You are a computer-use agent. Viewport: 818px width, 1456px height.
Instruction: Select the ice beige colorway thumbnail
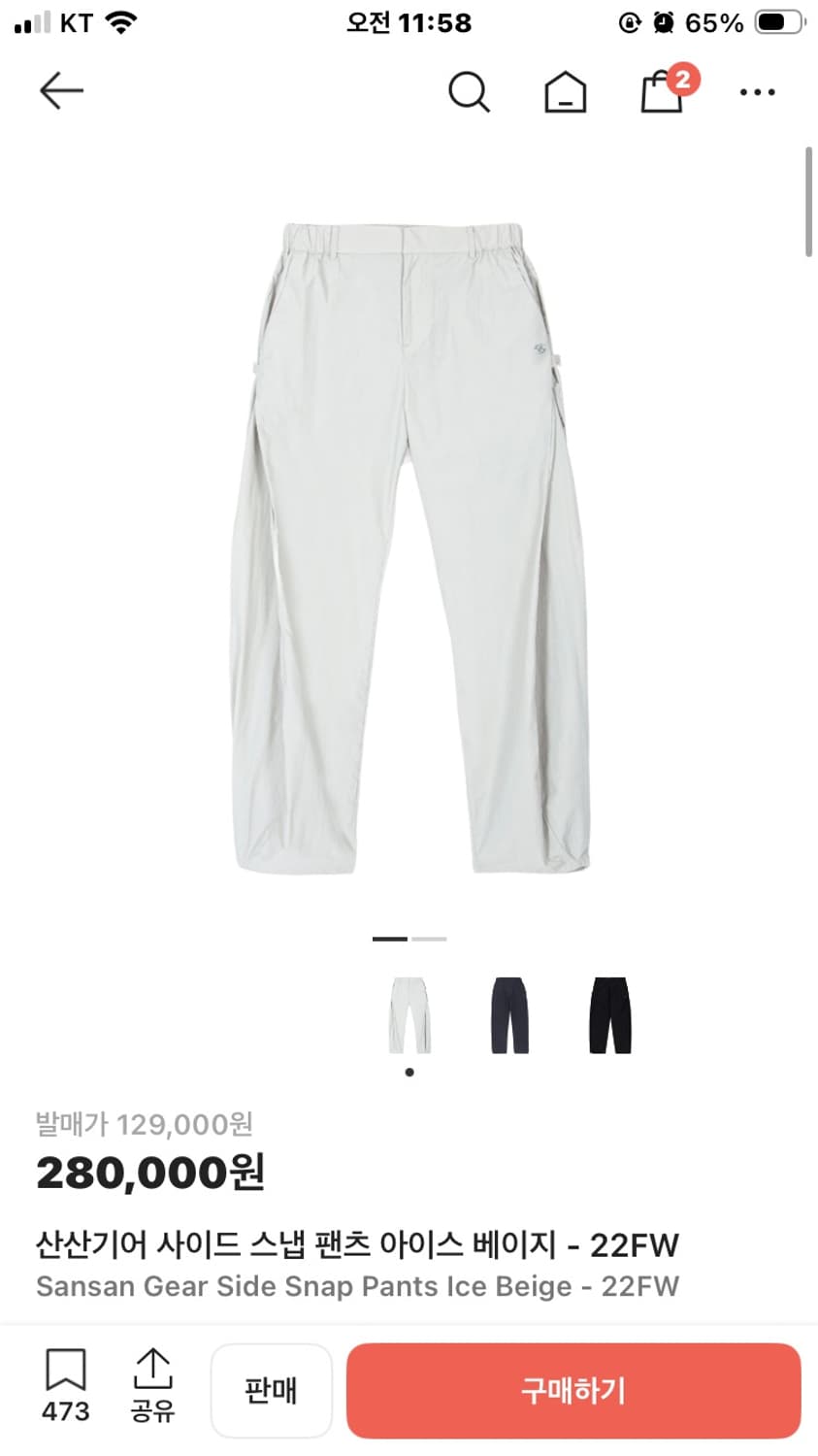[x=409, y=1014]
